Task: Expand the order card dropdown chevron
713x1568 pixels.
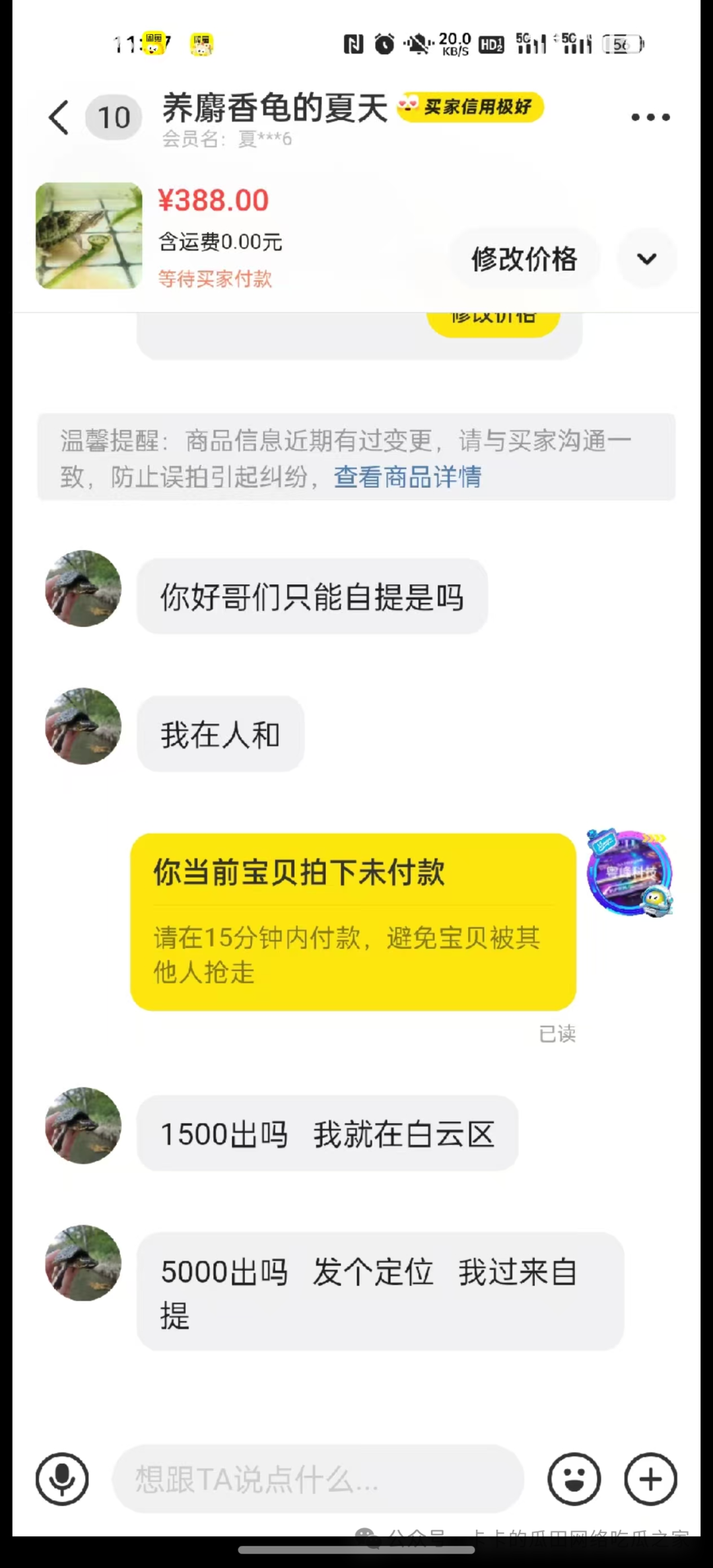Action: pos(646,259)
